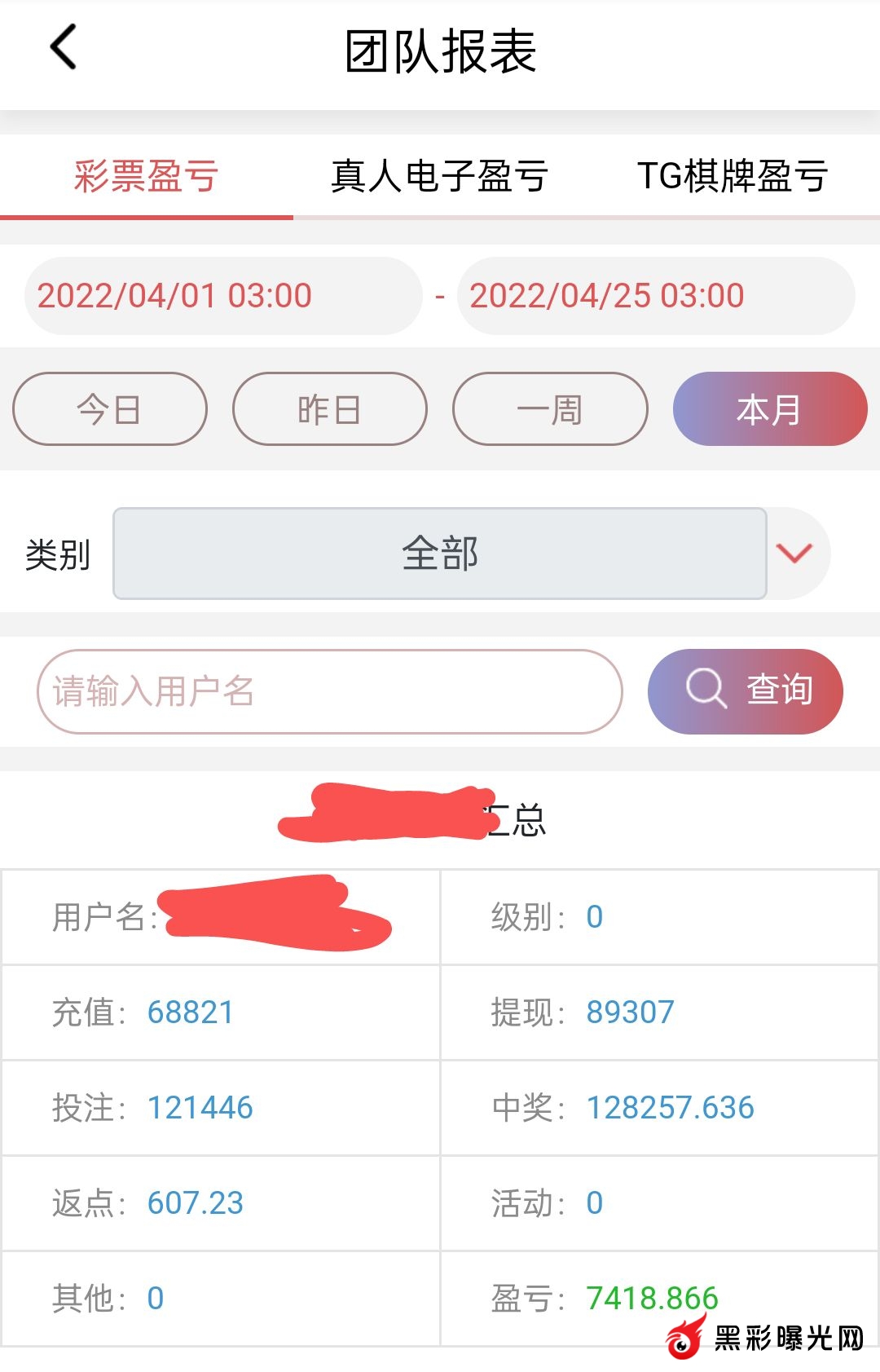880x1372 pixels.
Task: Filter by 昨日
Action: coord(329,409)
